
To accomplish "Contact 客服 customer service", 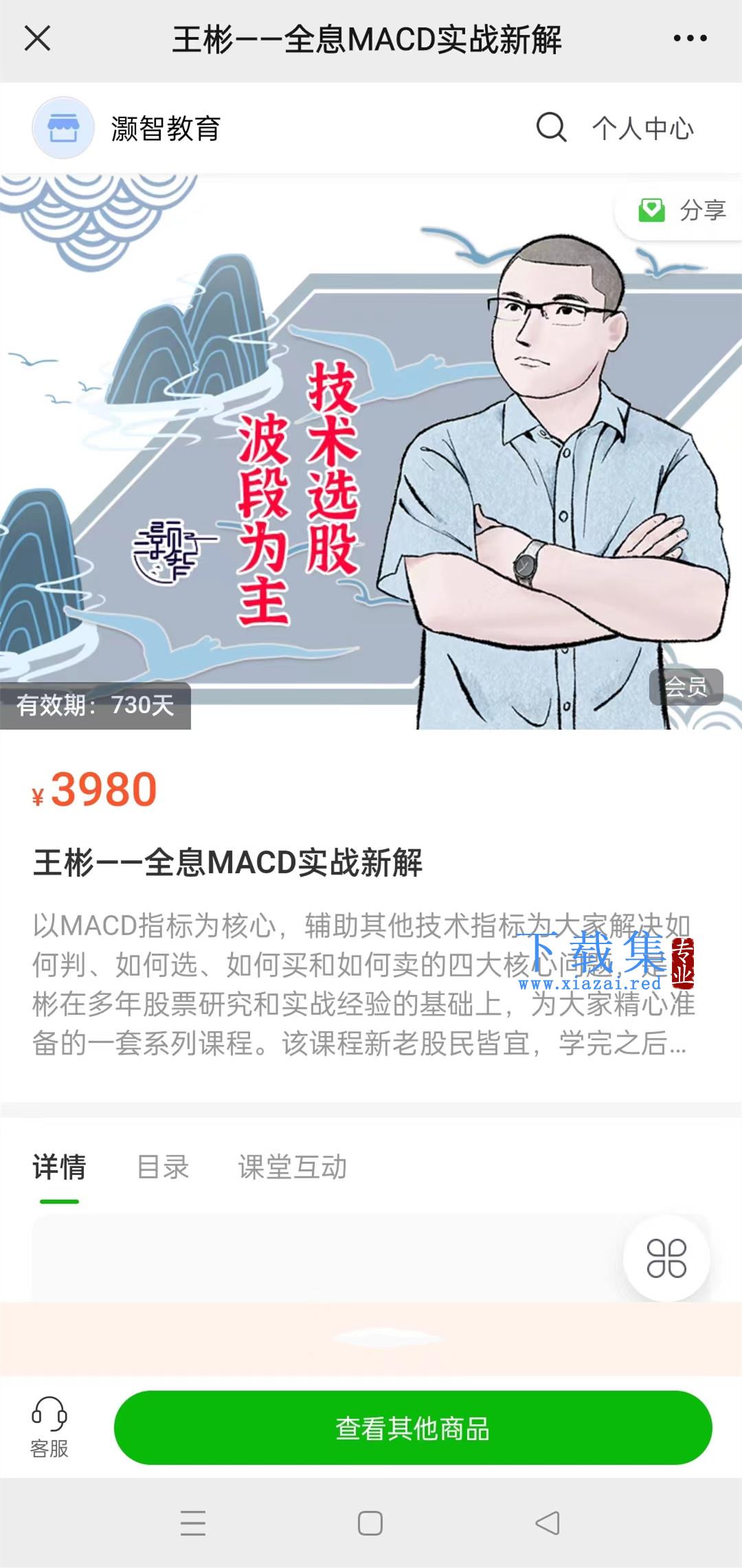I will [x=49, y=1427].
